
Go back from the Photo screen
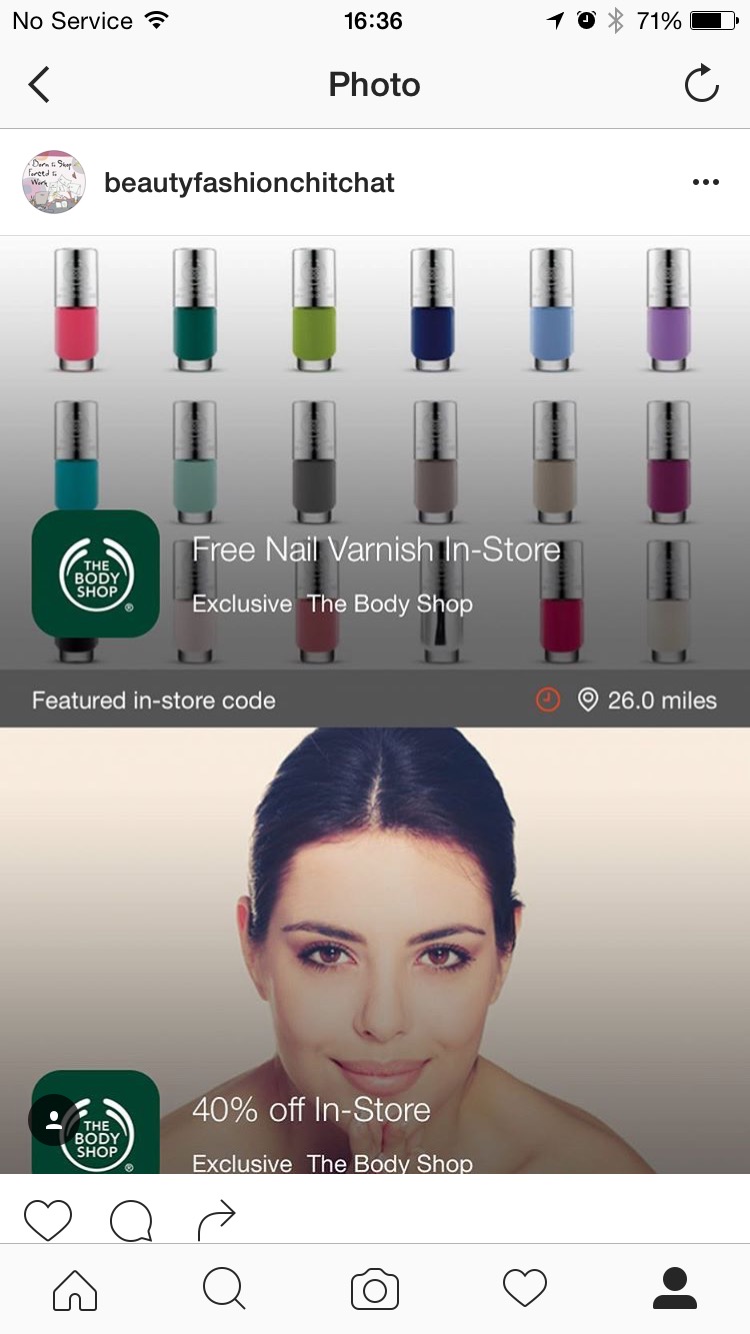click(x=39, y=85)
